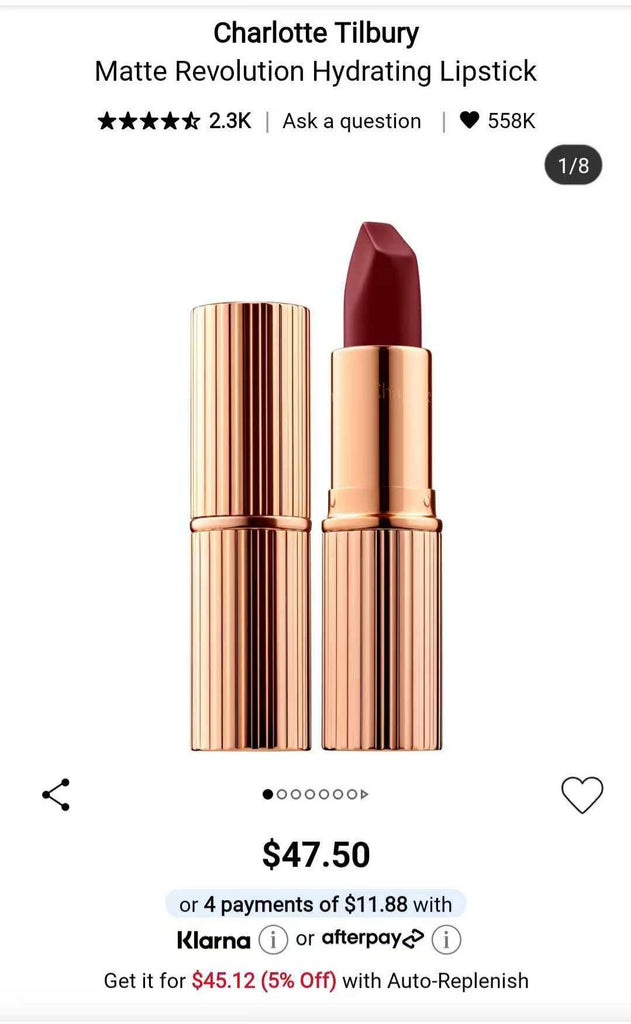The height and width of the screenshot is (1024, 631).
Task: Share this lipstick product
Action: coord(56,795)
